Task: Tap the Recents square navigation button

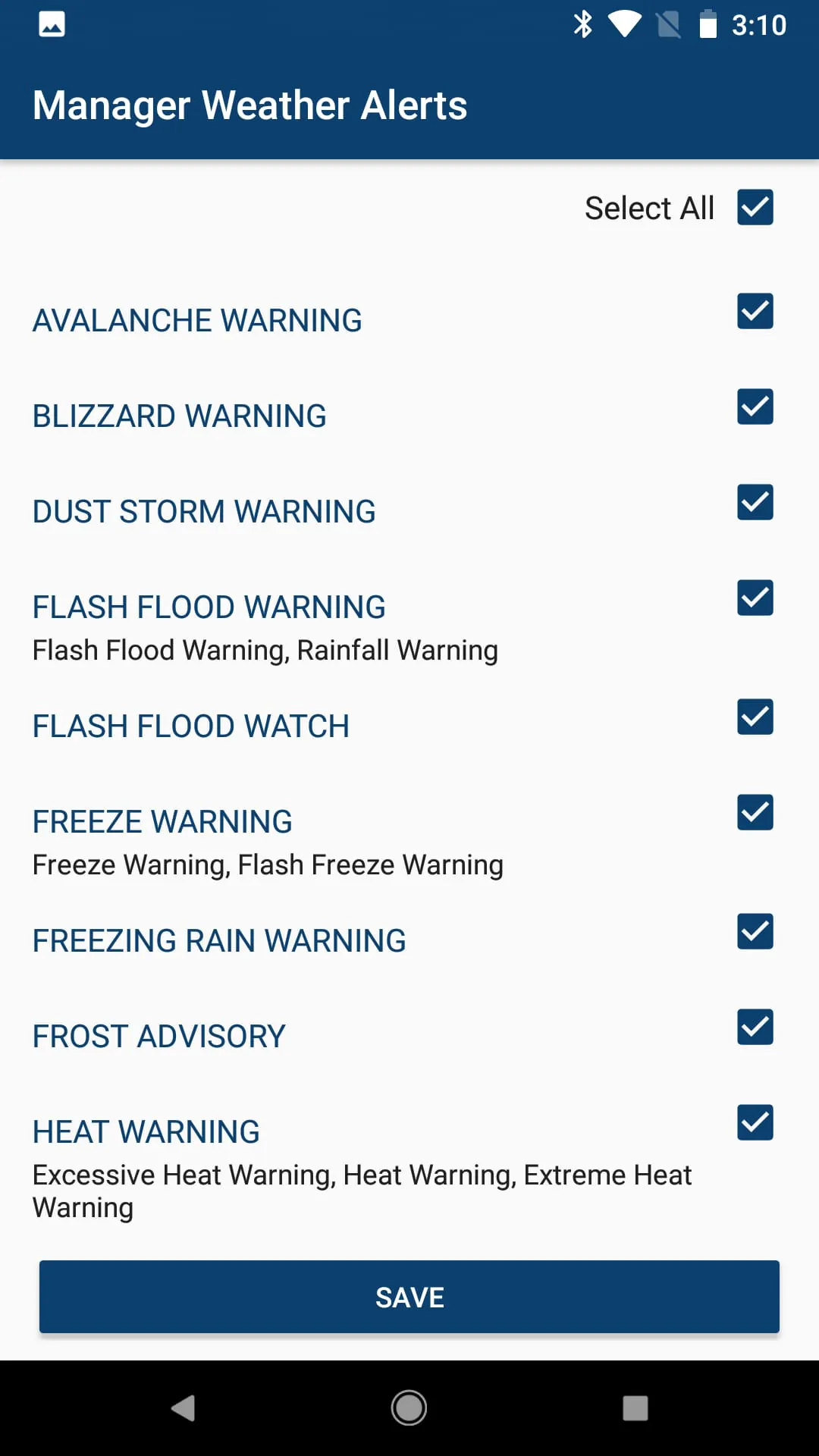Action: pos(634,1407)
